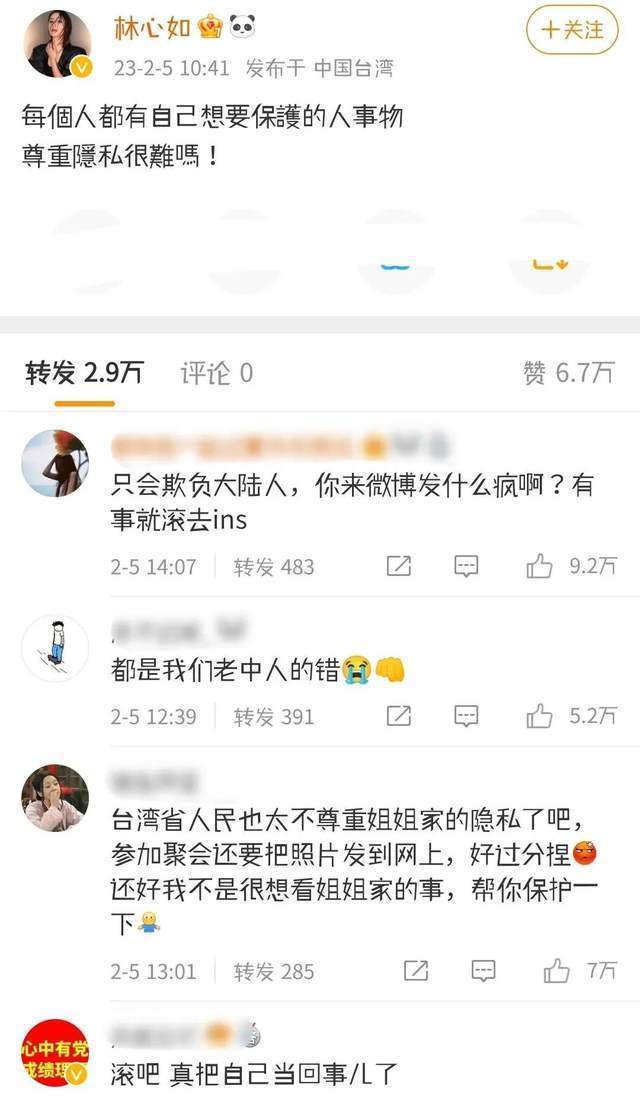Image resolution: width=640 pixels, height=1098 pixels.
Task: Switch to the 转发 2.9万 tab
Action: (x=84, y=373)
